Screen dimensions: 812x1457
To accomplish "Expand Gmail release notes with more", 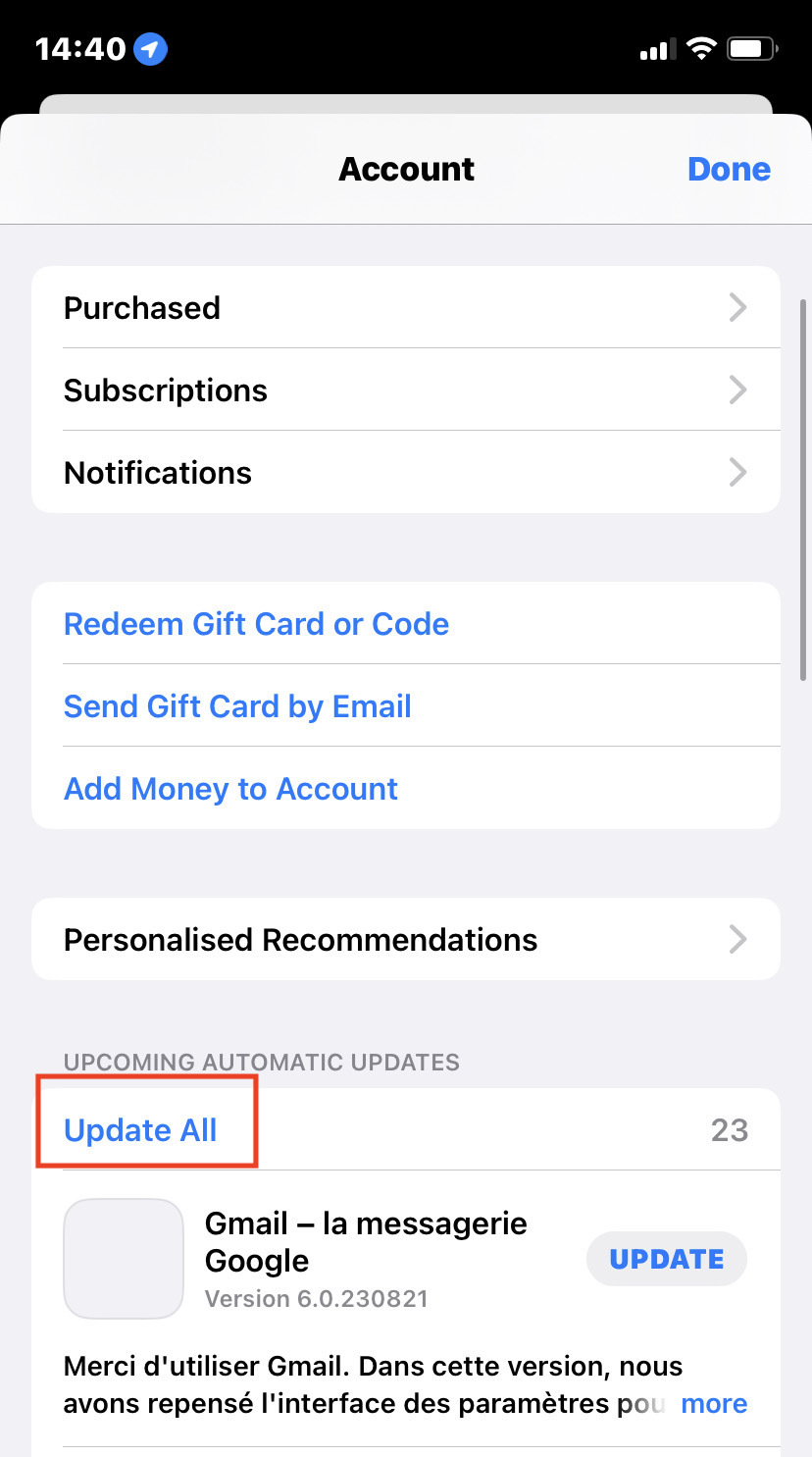I will click(x=714, y=1404).
